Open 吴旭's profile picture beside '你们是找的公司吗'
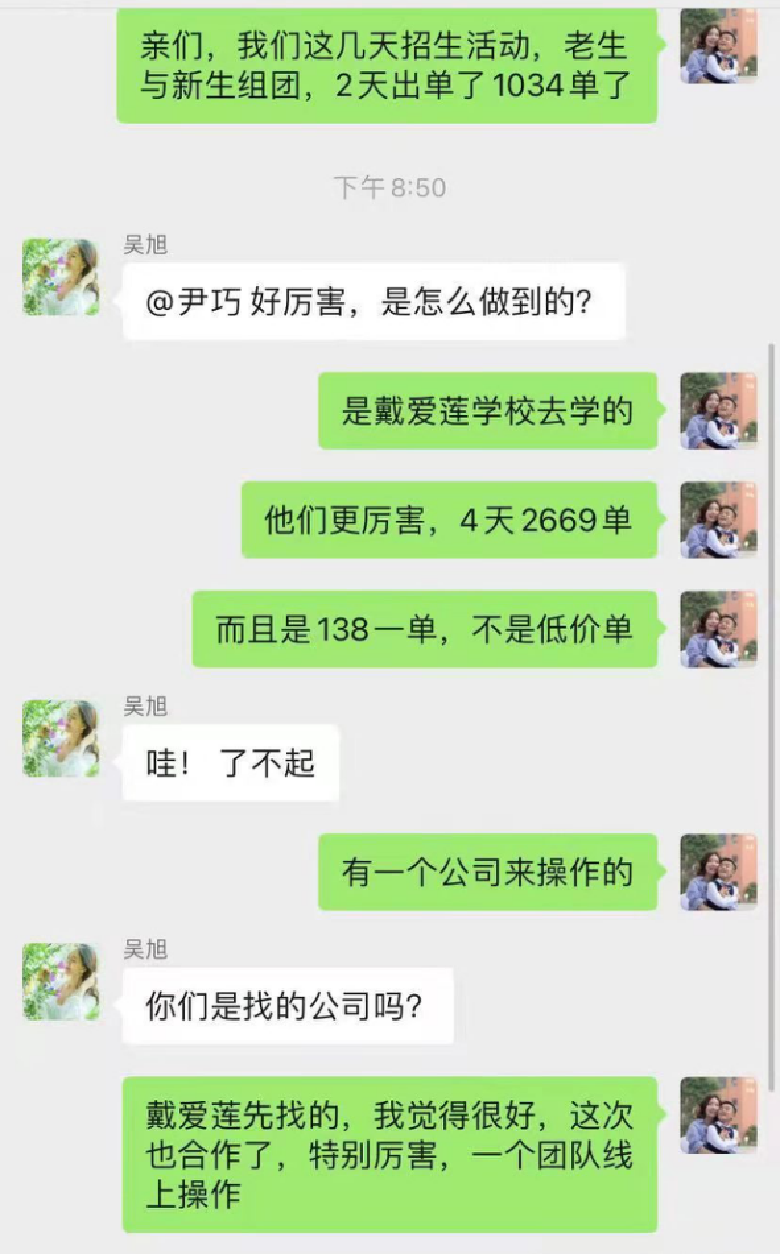The height and width of the screenshot is (1254, 781). [61, 981]
